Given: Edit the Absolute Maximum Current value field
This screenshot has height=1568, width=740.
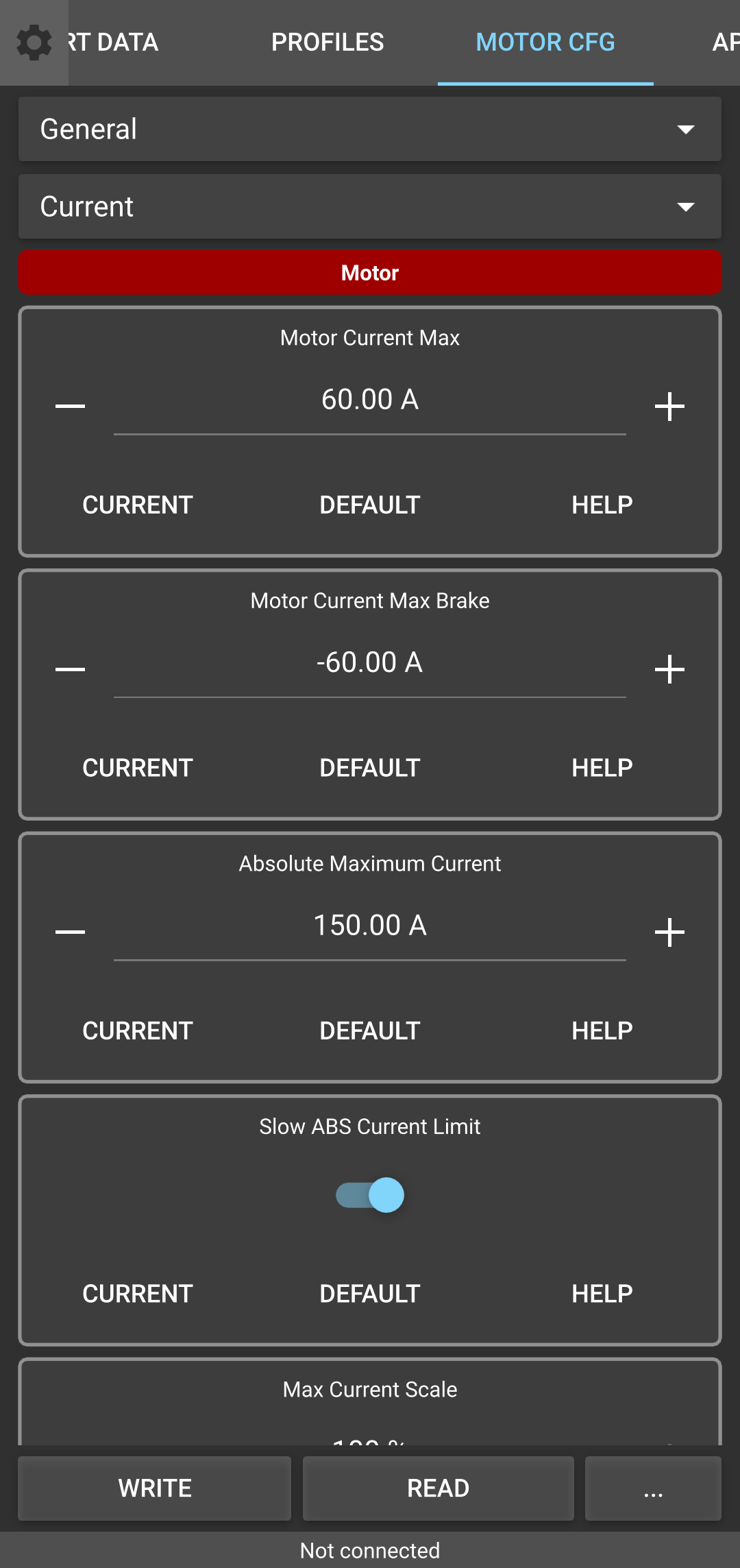Looking at the screenshot, I should (369, 926).
